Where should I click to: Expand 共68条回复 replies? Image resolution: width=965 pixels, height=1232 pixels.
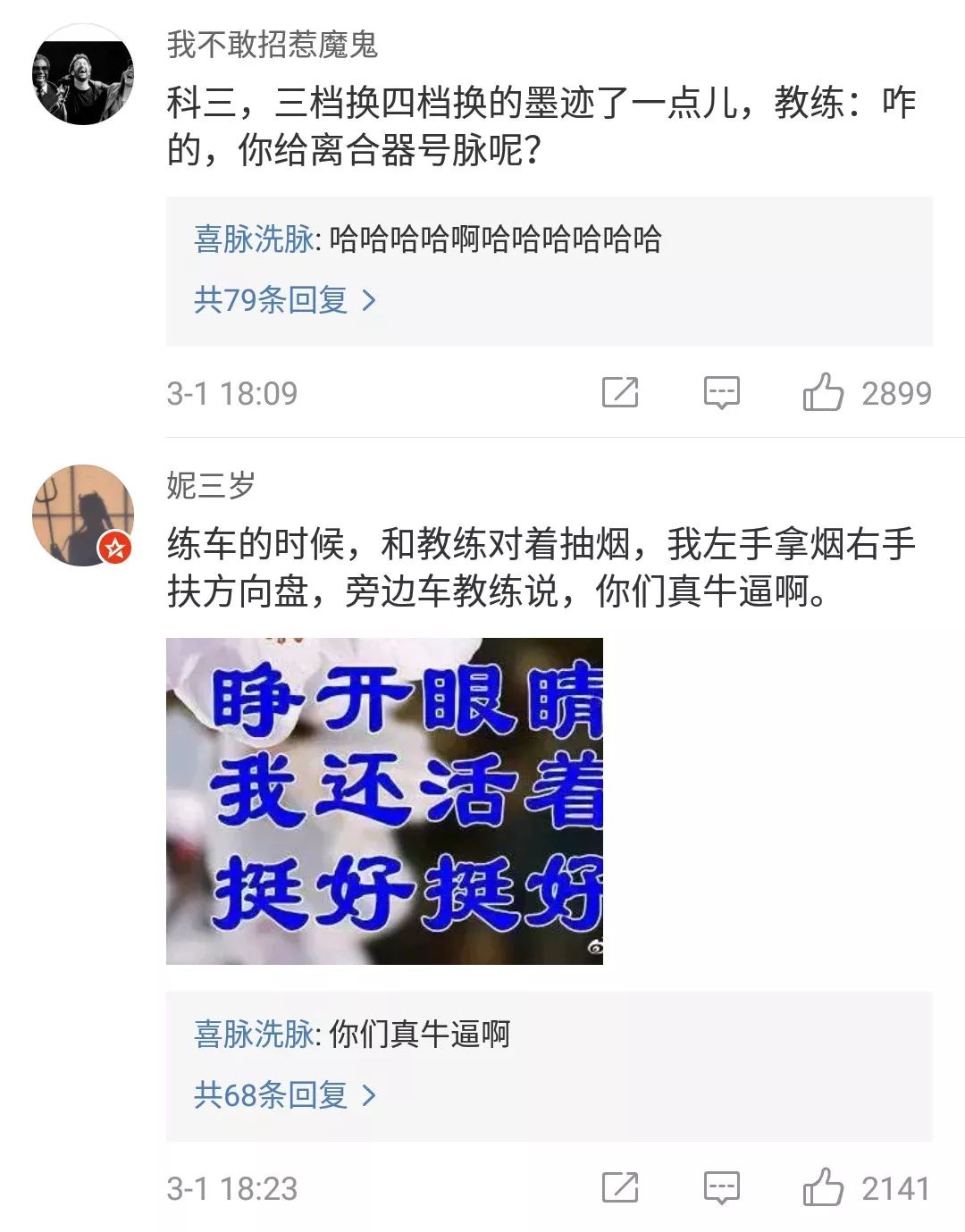coord(284,1094)
